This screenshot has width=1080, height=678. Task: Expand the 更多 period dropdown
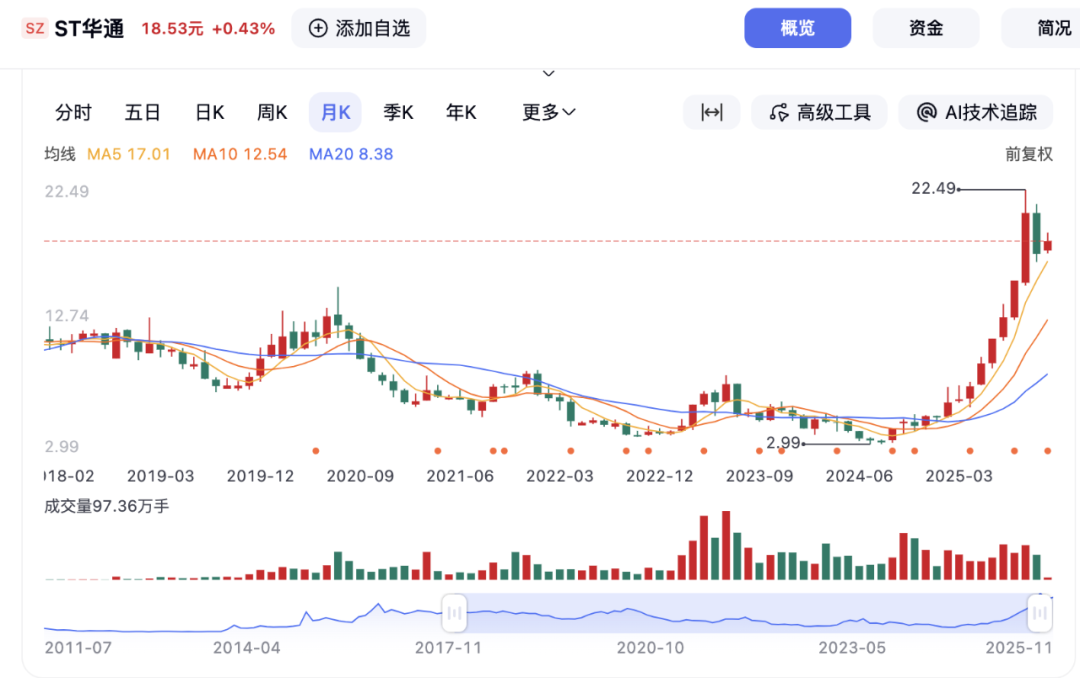[549, 112]
